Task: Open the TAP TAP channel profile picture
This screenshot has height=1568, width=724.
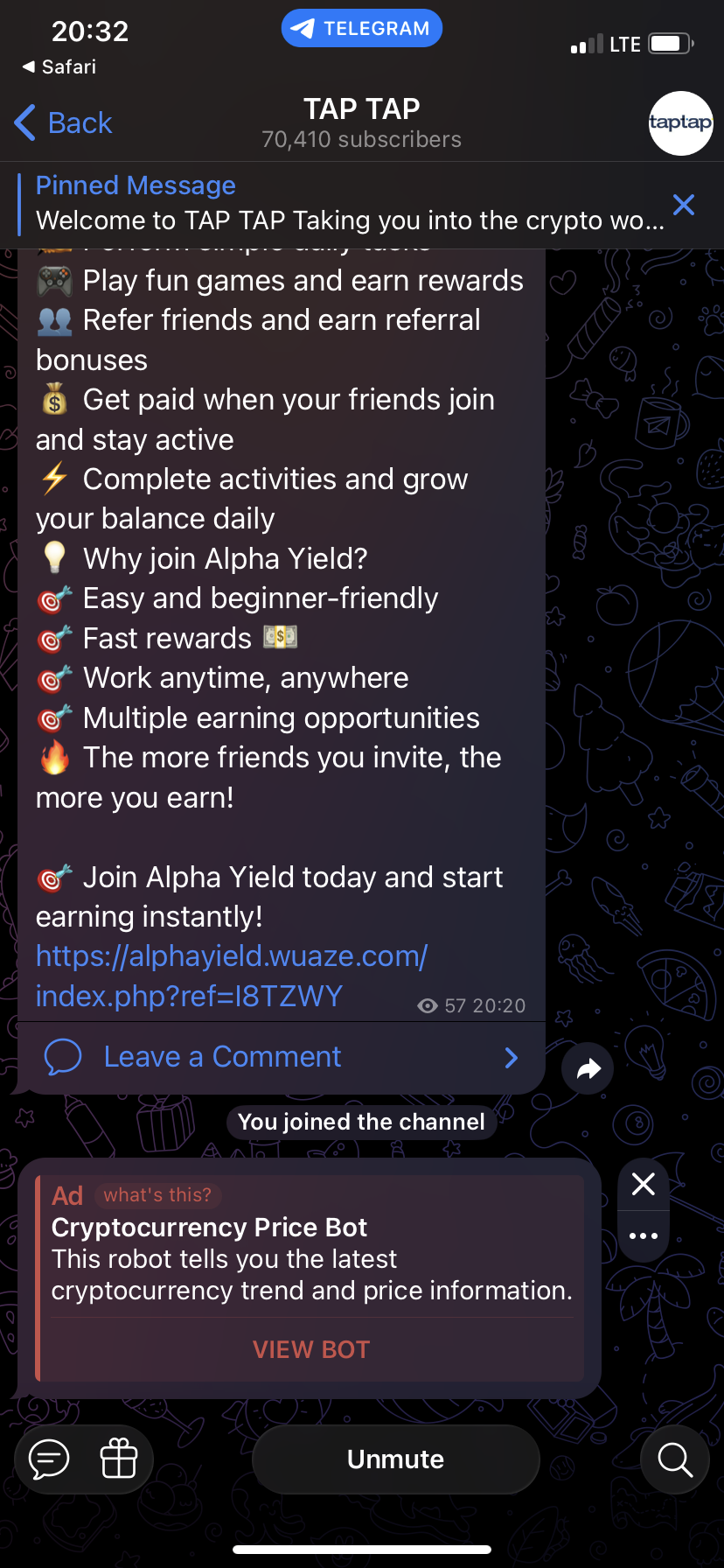Action: click(680, 123)
